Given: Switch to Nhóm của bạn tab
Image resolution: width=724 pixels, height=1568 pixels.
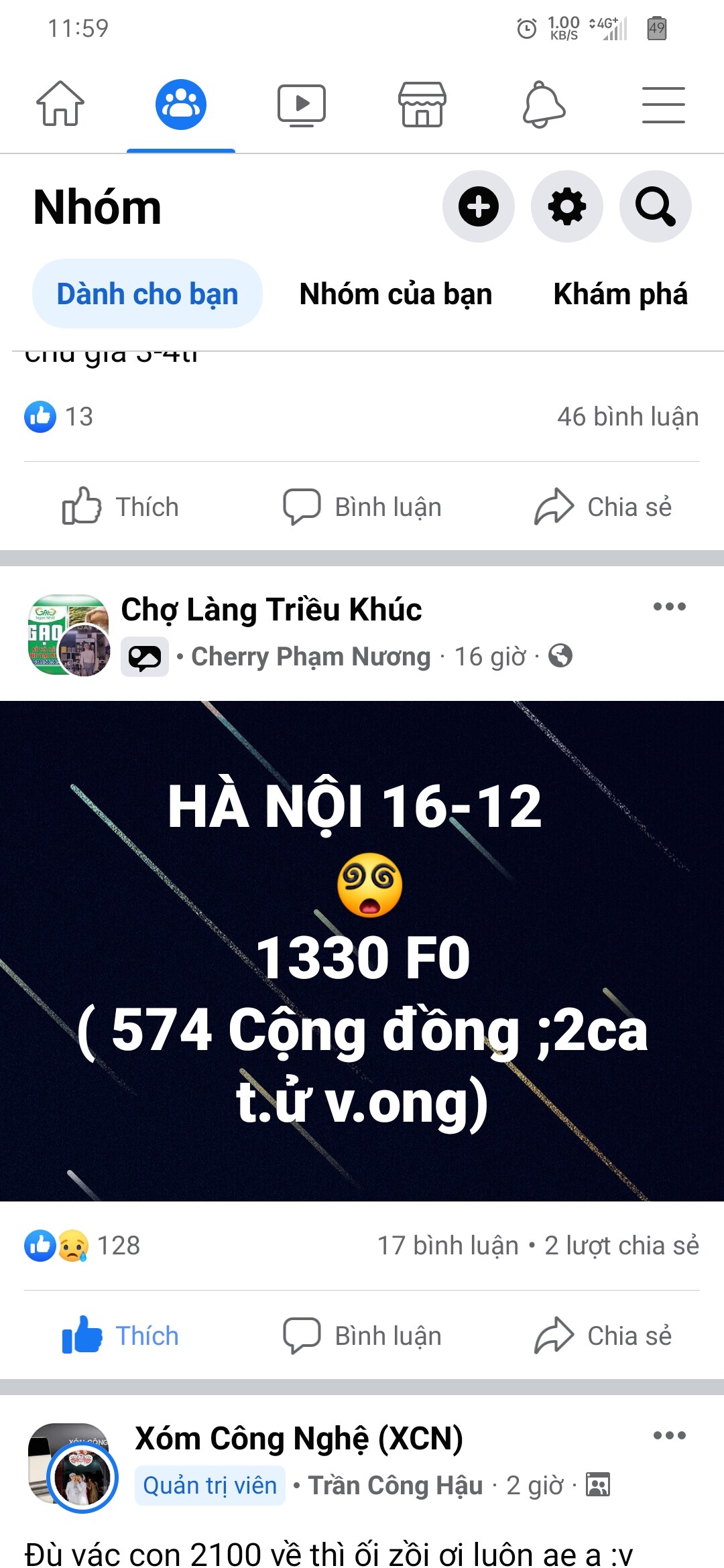Looking at the screenshot, I should click(396, 294).
